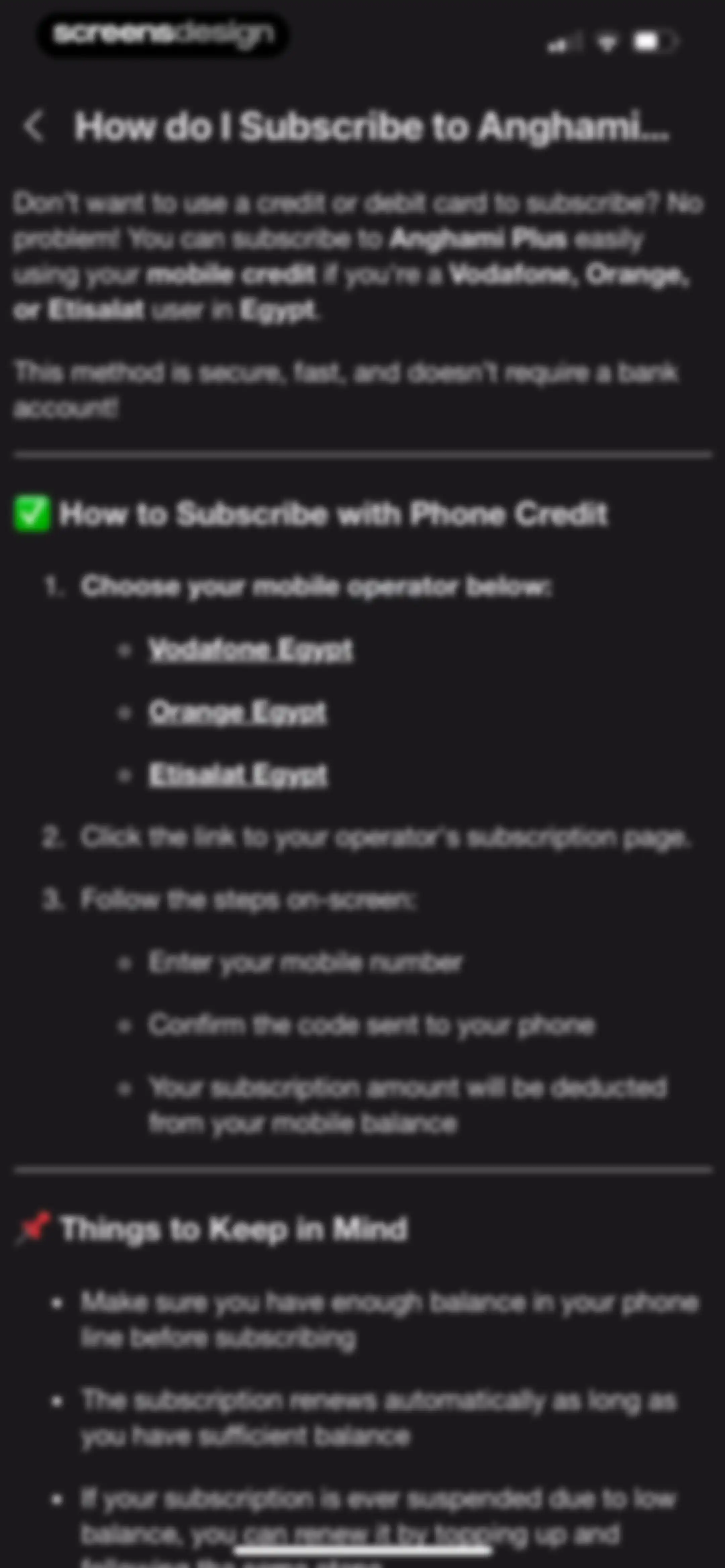This screenshot has width=725, height=1568.
Task: Go back using the header arrow
Action: click(x=34, y=127)
